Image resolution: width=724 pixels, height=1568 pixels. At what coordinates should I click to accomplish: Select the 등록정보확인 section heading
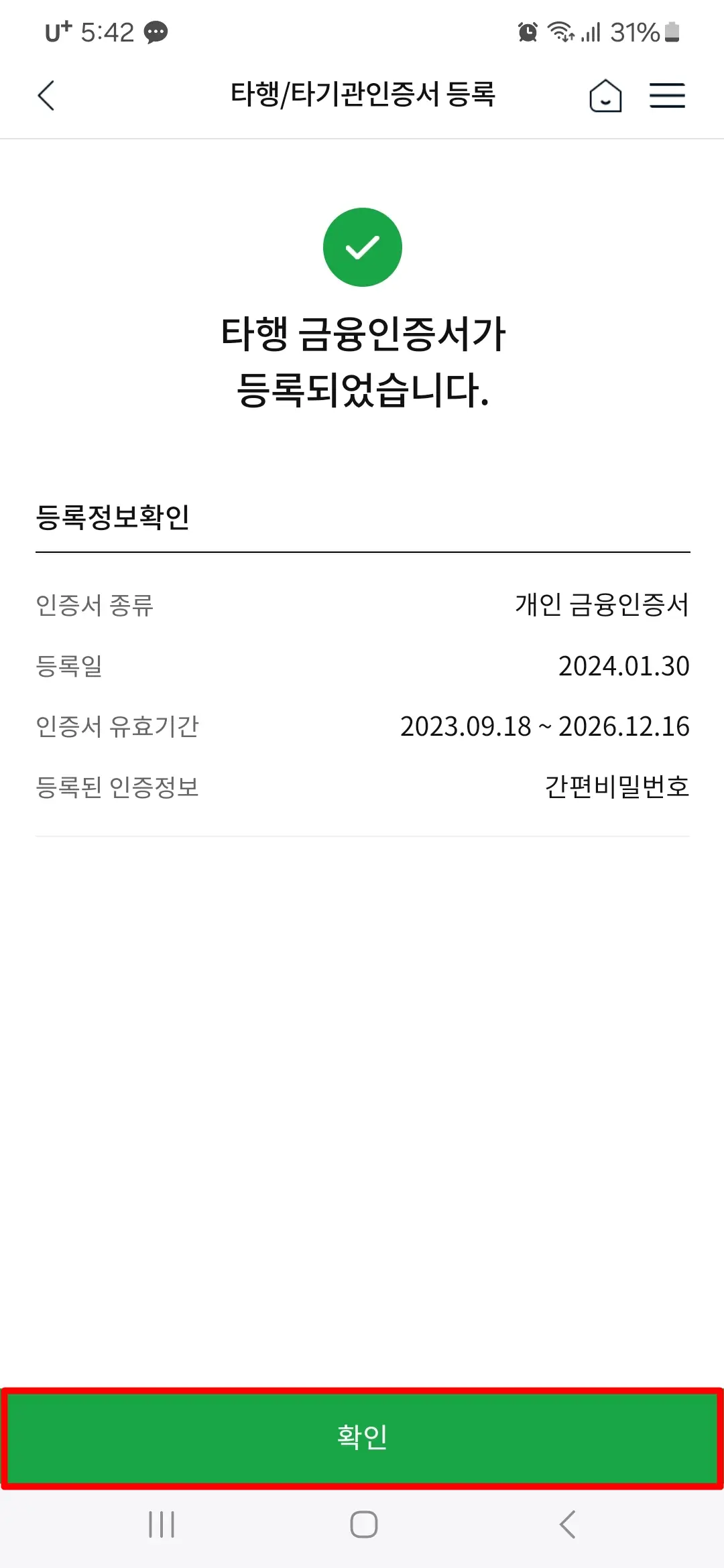click(114, 516)
